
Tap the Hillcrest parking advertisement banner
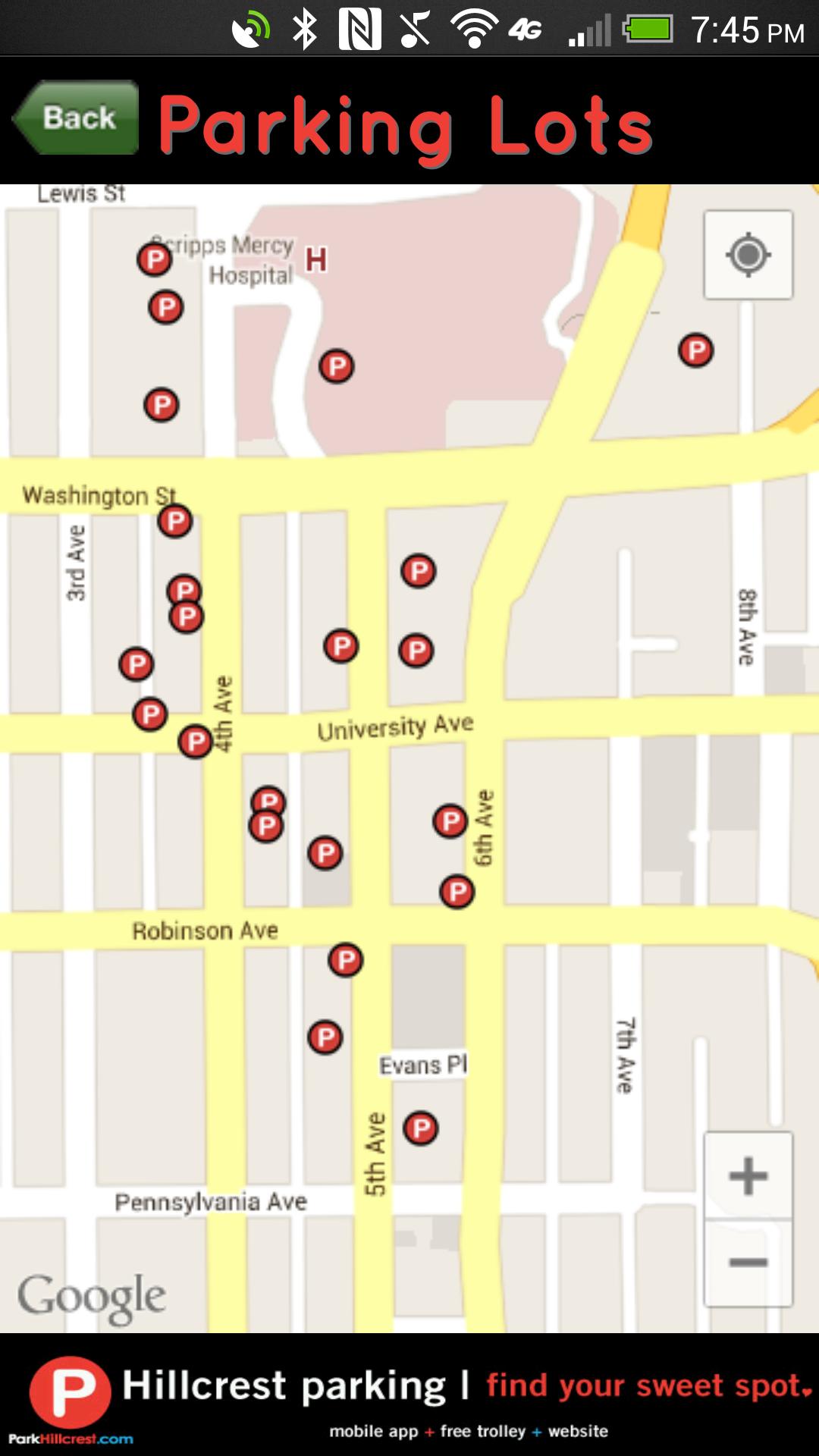[409, 1395]
